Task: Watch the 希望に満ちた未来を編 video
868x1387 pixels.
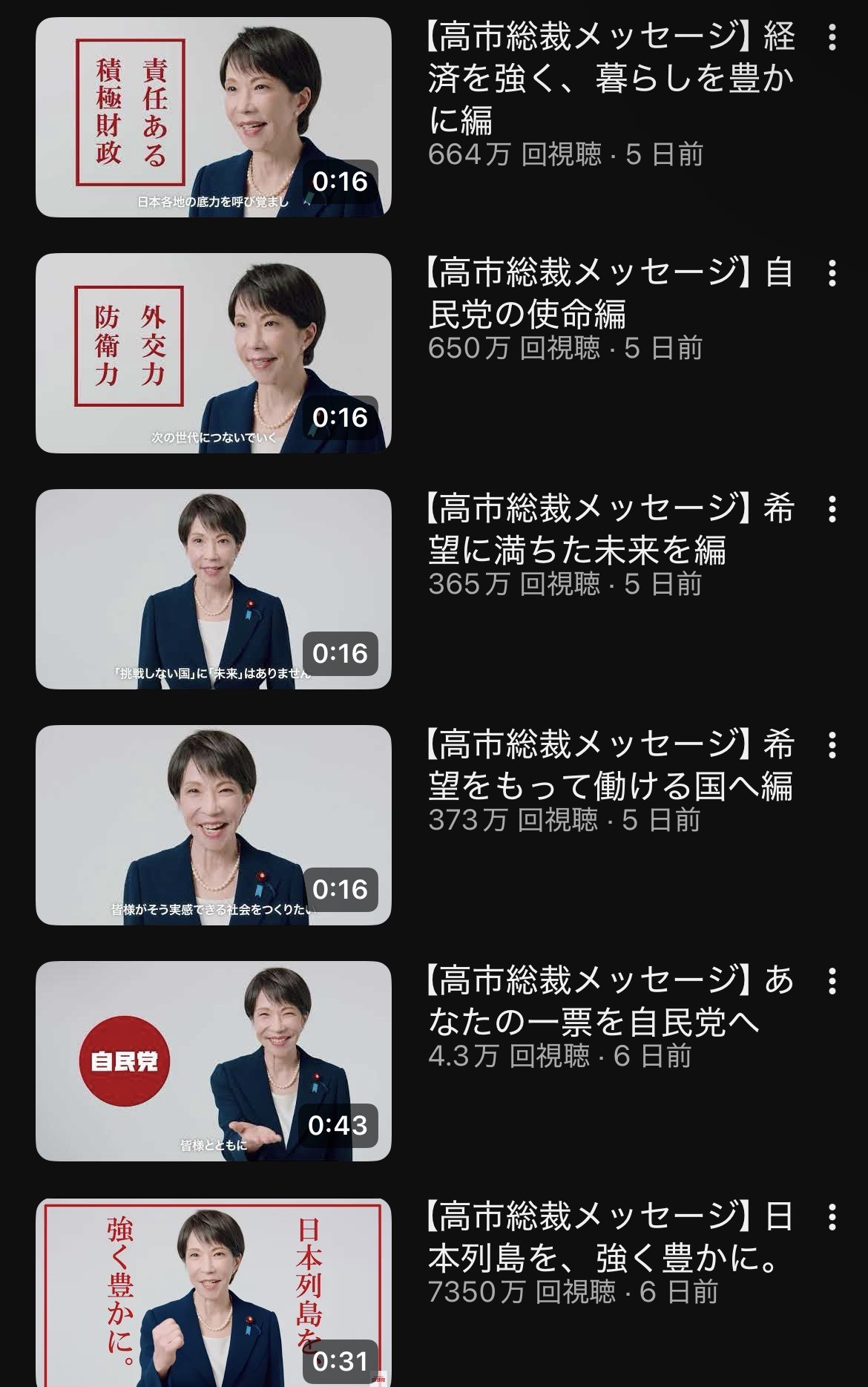Action: (214, 589)
